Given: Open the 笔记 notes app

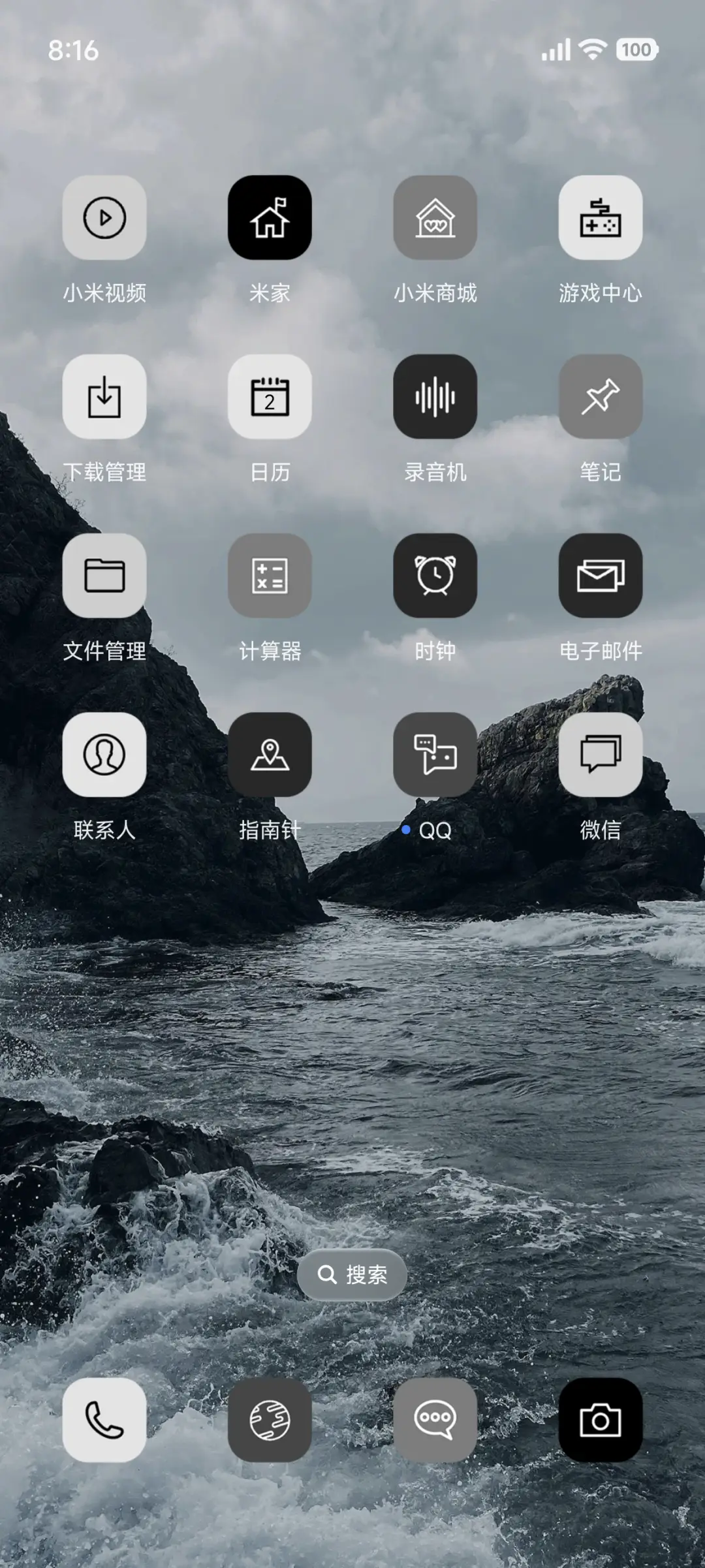Looking at the screenshot, I should (x=601, y=398).
